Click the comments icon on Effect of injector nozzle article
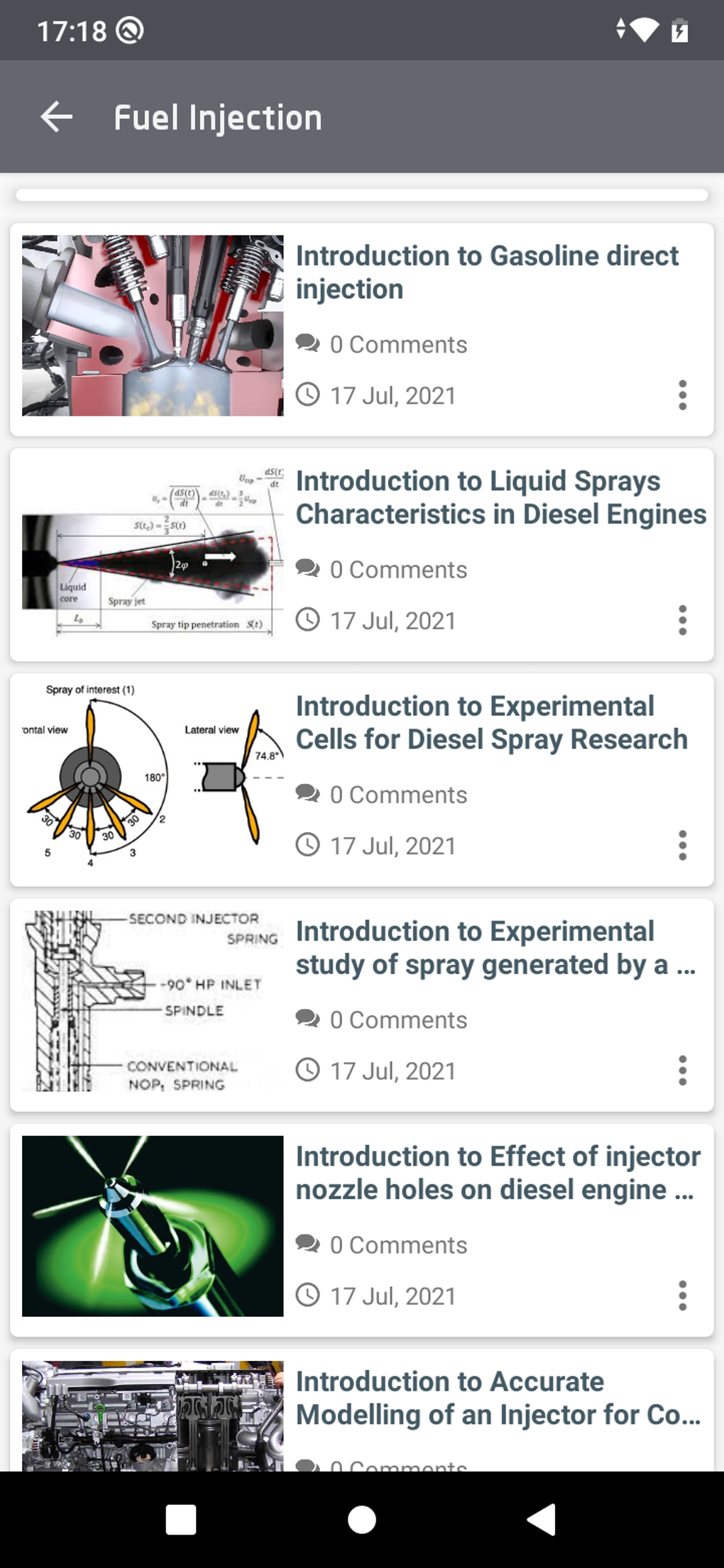The width and height of the screenshot is (724, 1568). pos(309,1244)
